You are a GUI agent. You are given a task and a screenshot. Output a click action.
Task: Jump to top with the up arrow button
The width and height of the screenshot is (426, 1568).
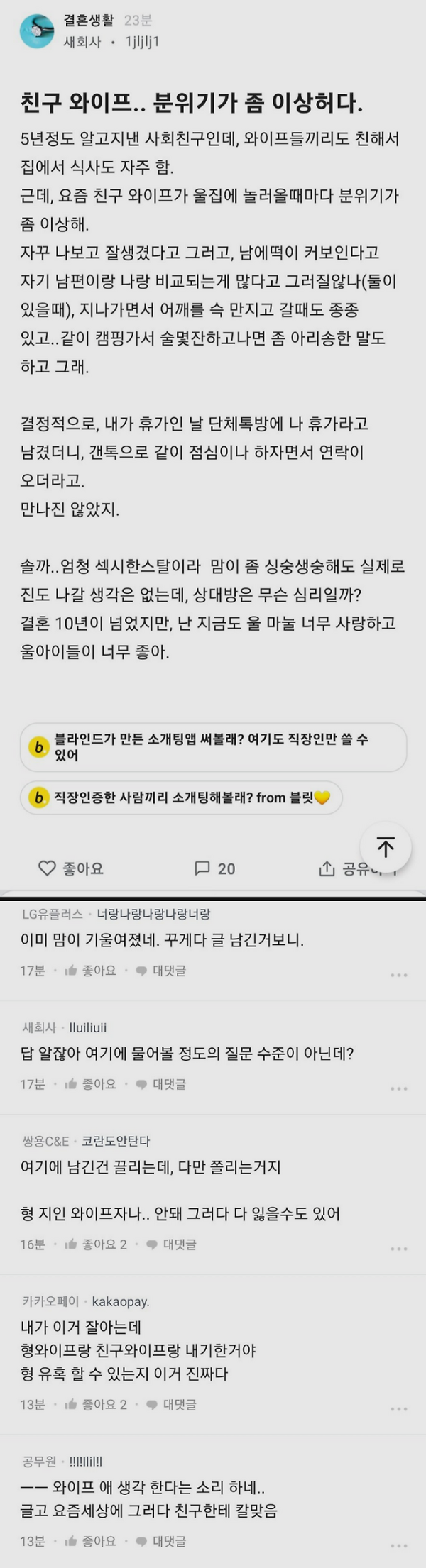pos(386,846)
